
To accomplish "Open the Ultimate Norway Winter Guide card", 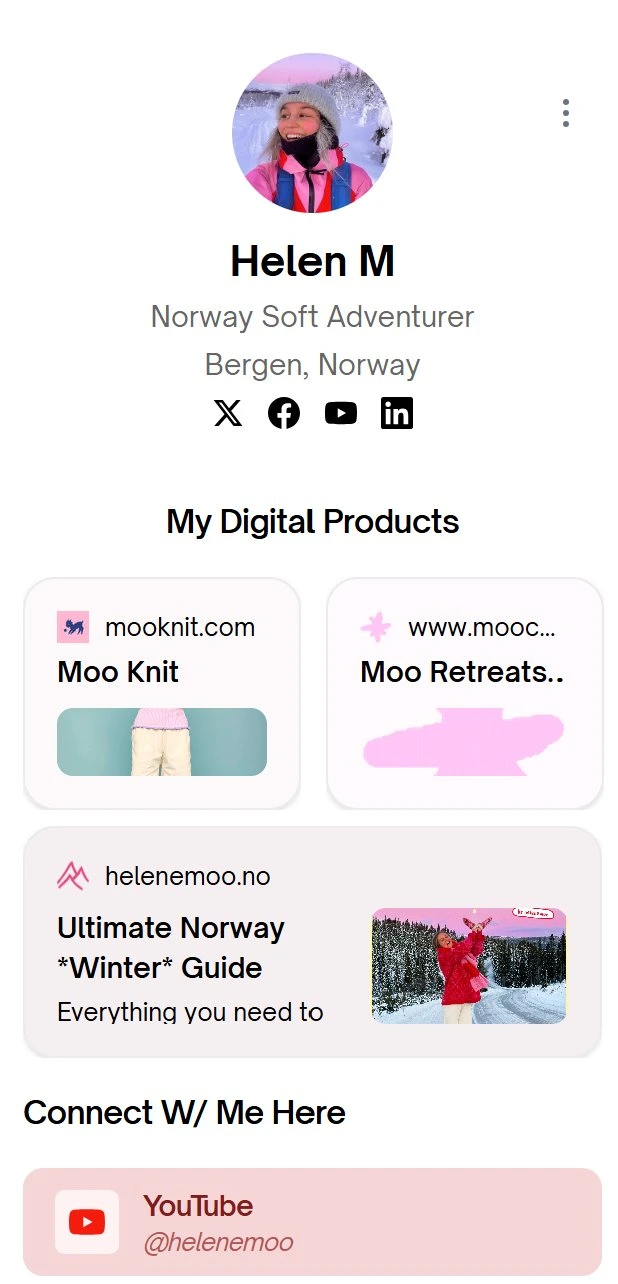I will [x=312, y=941].
